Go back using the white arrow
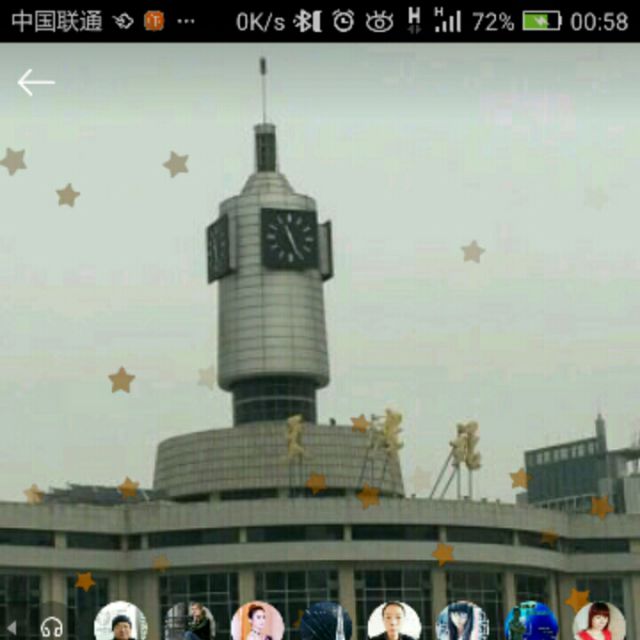This screenshot has width=640, height=640. [36, 82]
